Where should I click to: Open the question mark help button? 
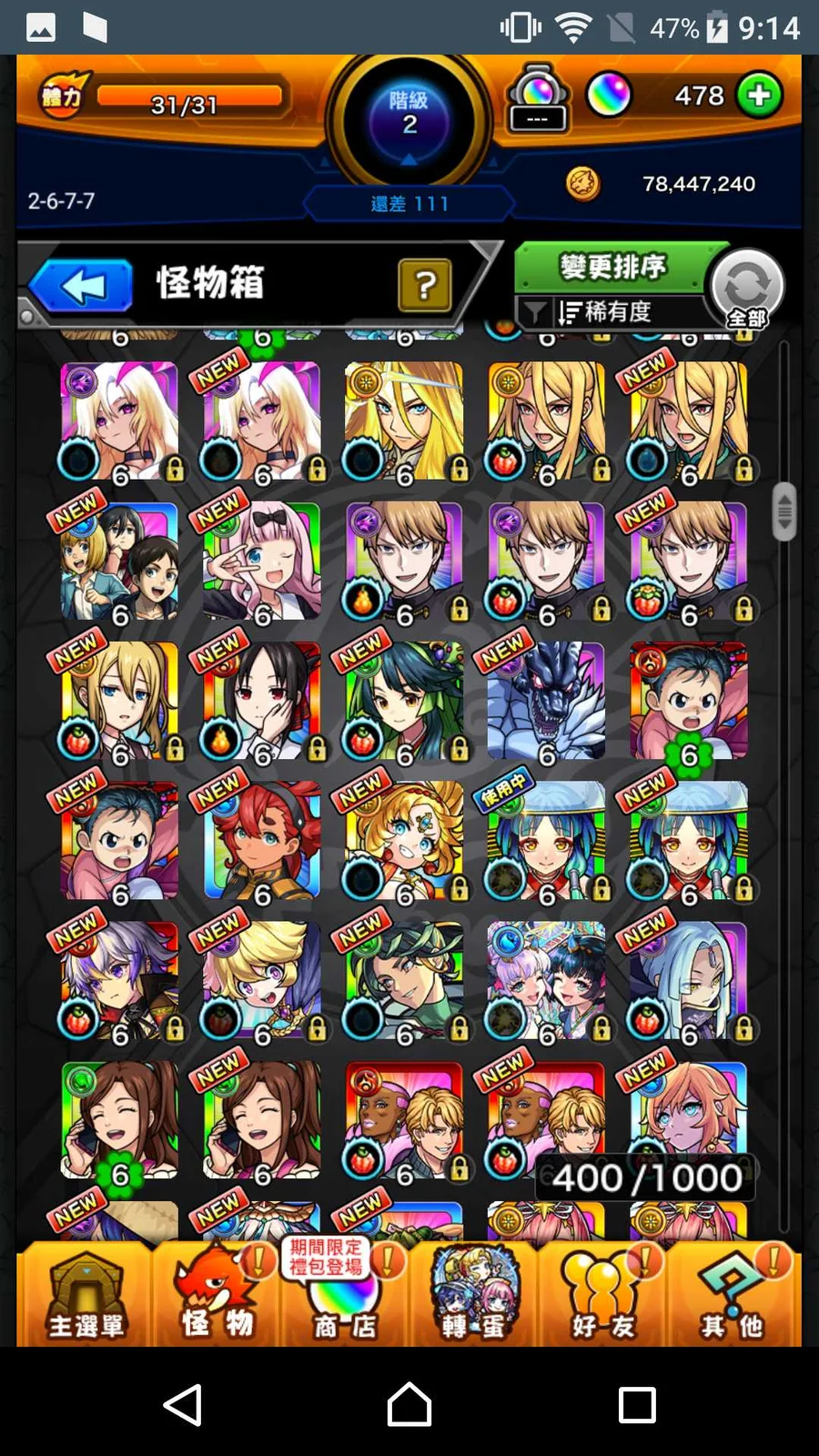[424, 286]
